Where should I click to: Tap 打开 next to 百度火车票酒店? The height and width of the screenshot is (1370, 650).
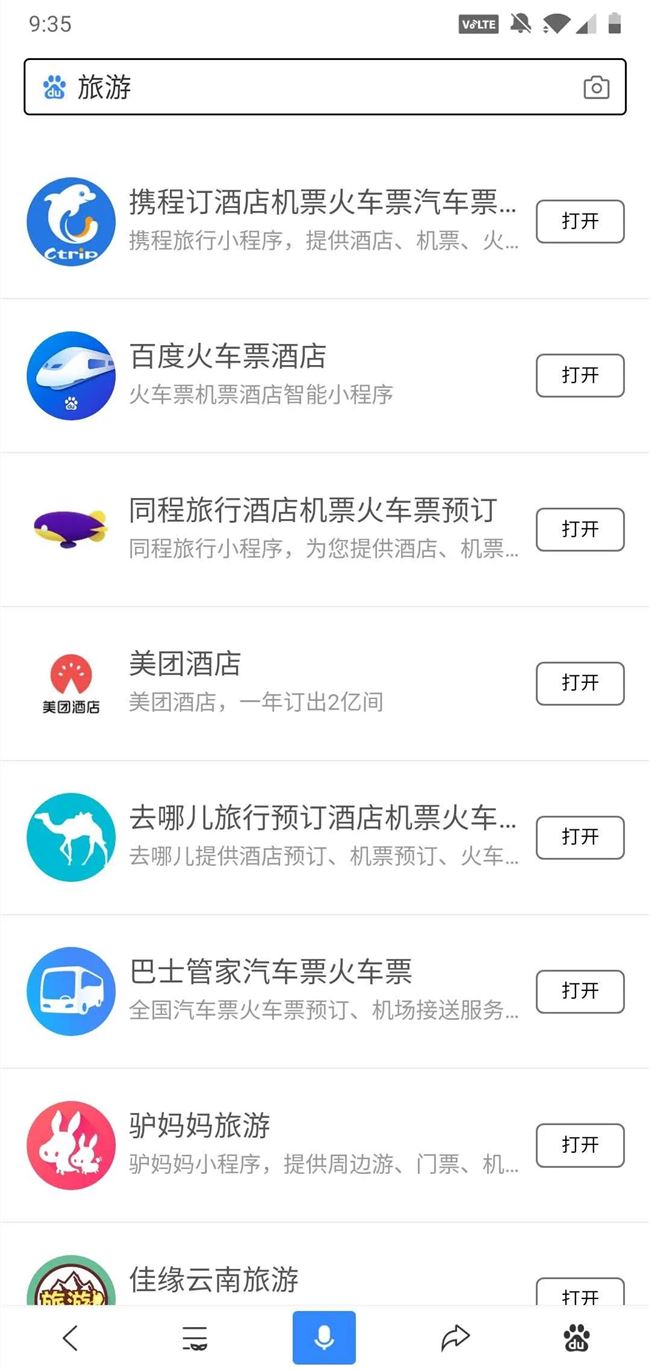580,376
